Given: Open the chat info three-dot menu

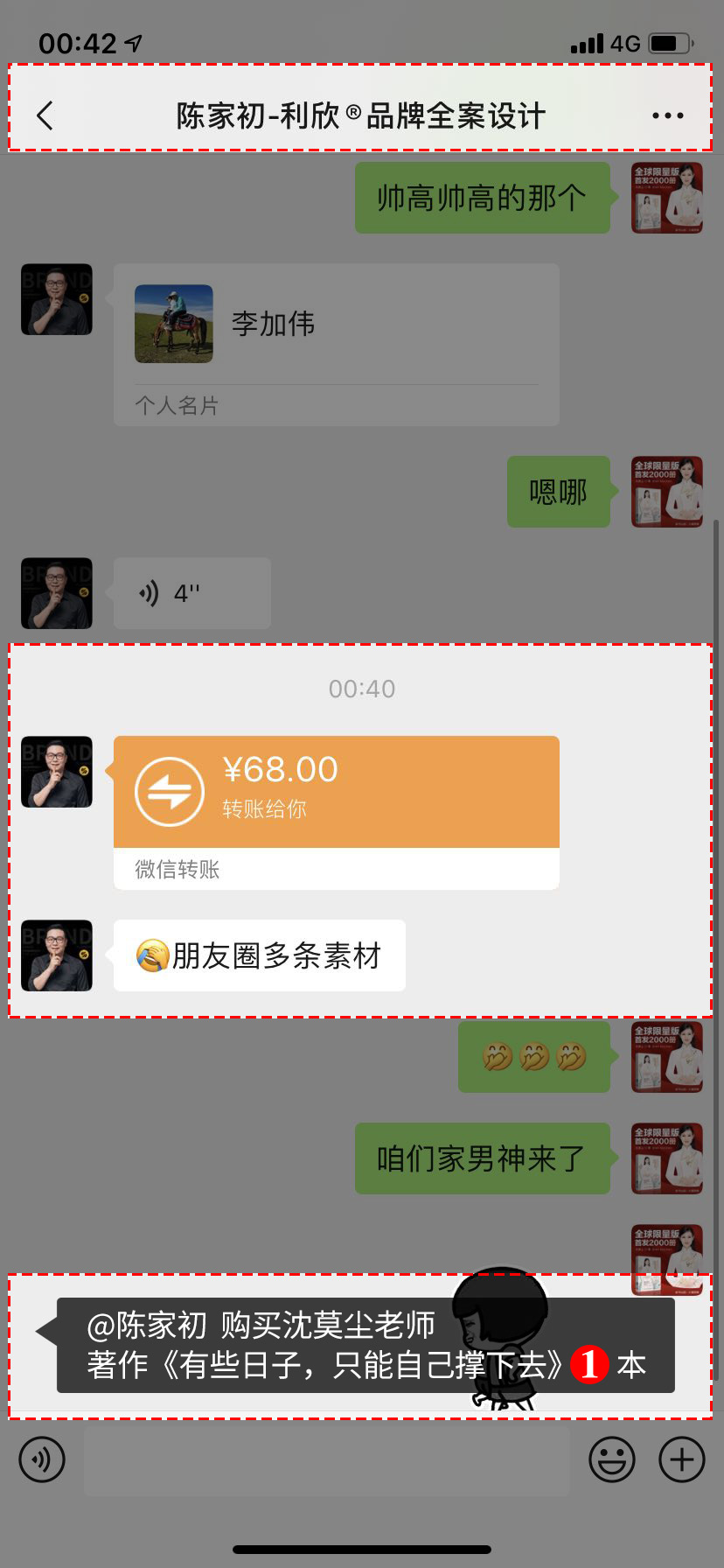Looking at the screenshot, I should pos(667,115).
